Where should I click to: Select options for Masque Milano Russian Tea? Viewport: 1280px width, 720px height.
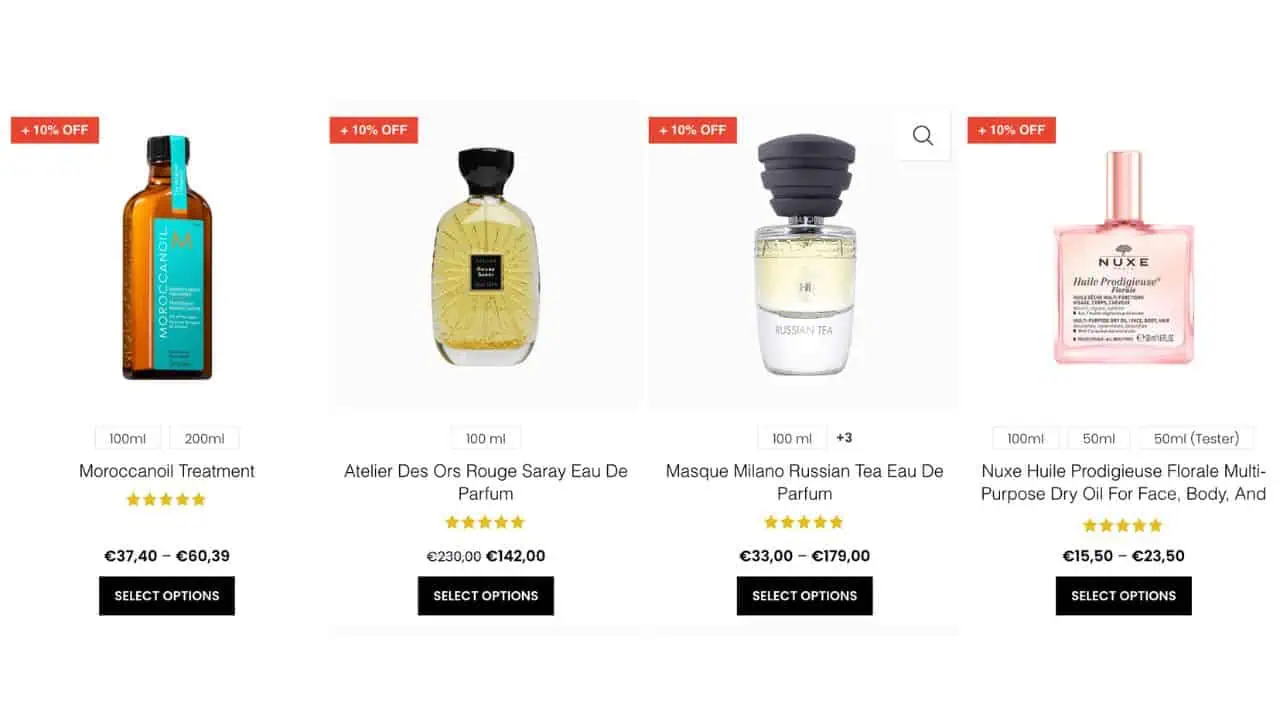click(805, 596)
